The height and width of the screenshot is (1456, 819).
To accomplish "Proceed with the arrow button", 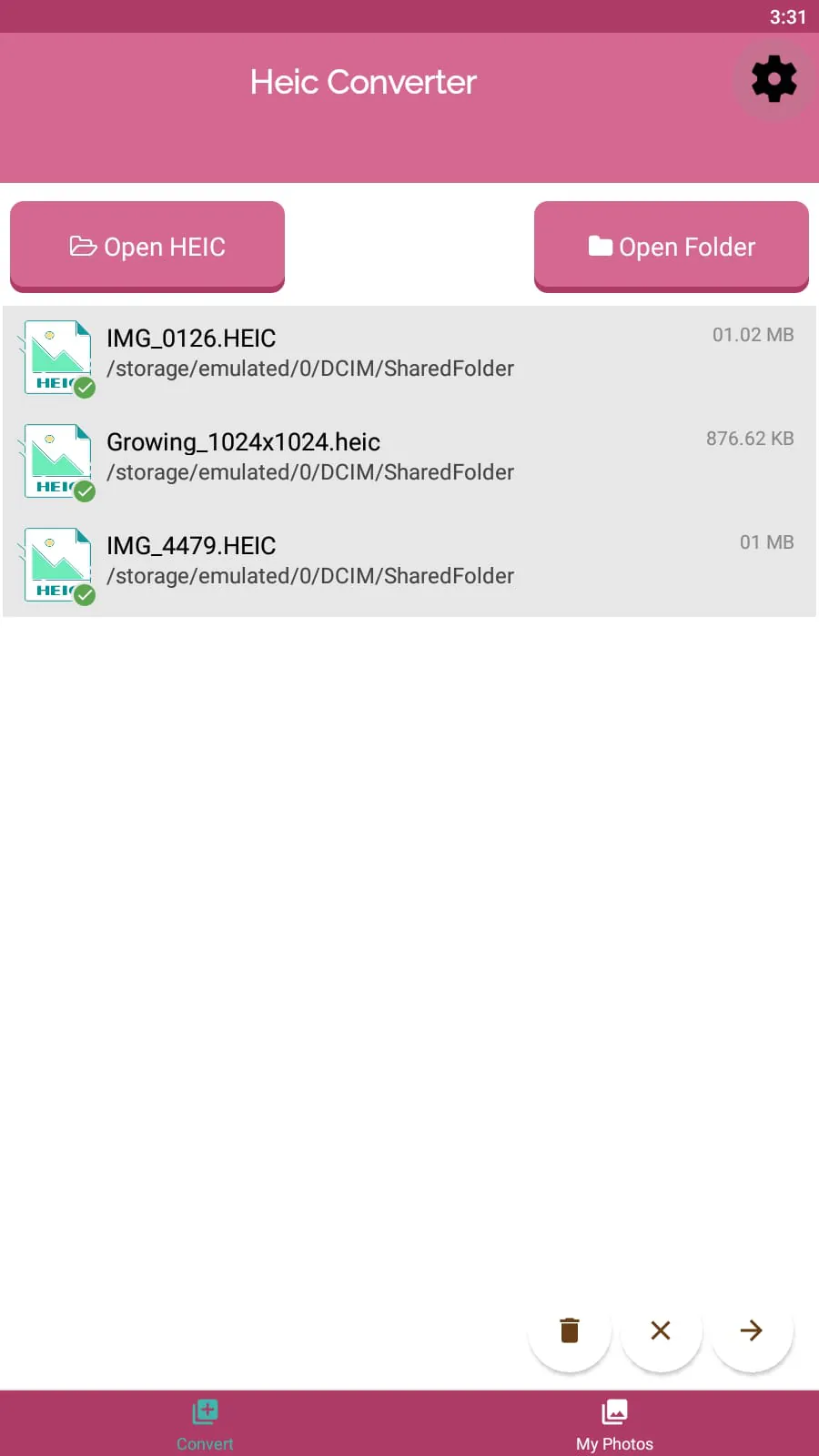I will (752, 1330).
